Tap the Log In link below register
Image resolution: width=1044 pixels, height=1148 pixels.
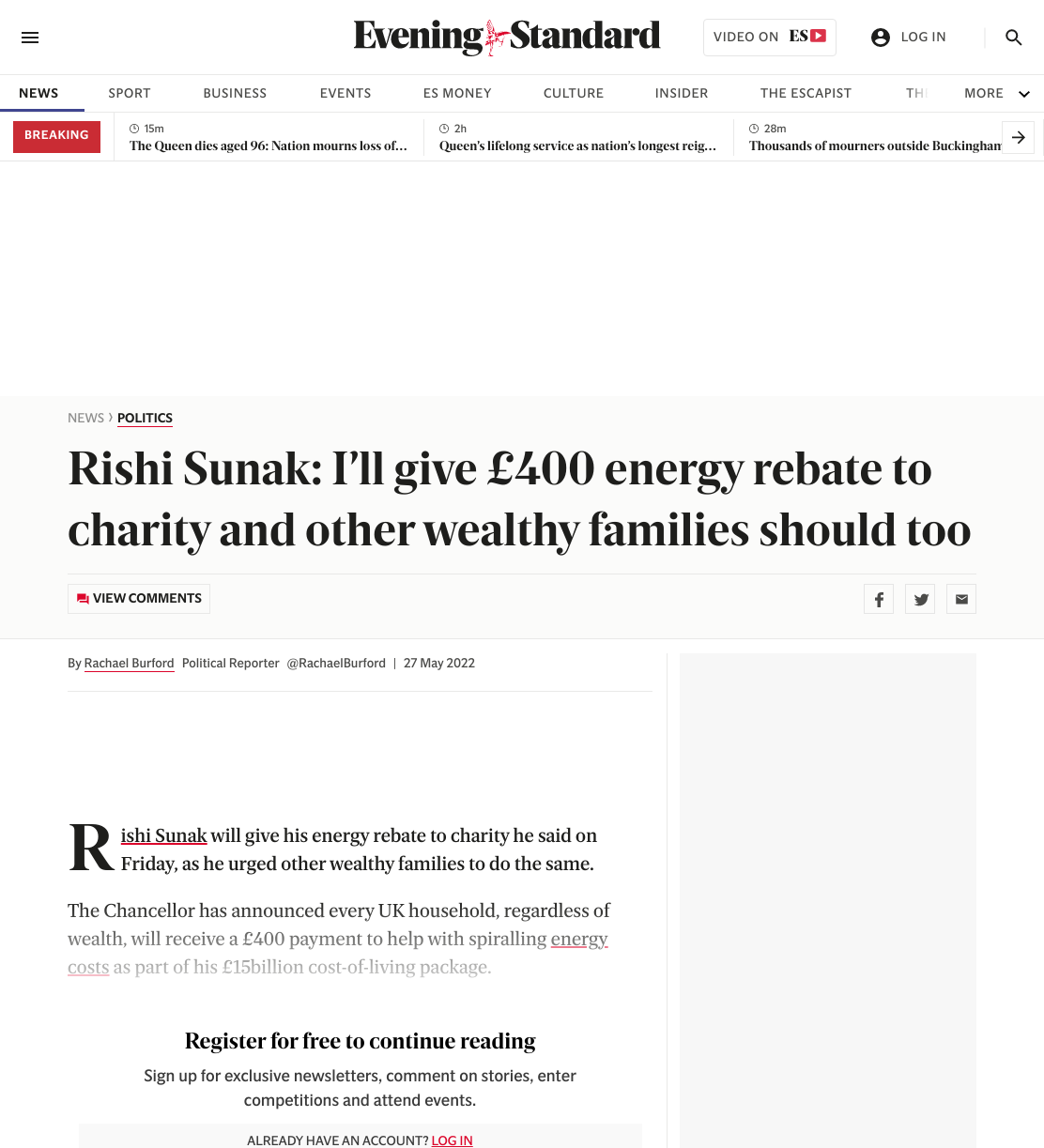pos(452,1140)
